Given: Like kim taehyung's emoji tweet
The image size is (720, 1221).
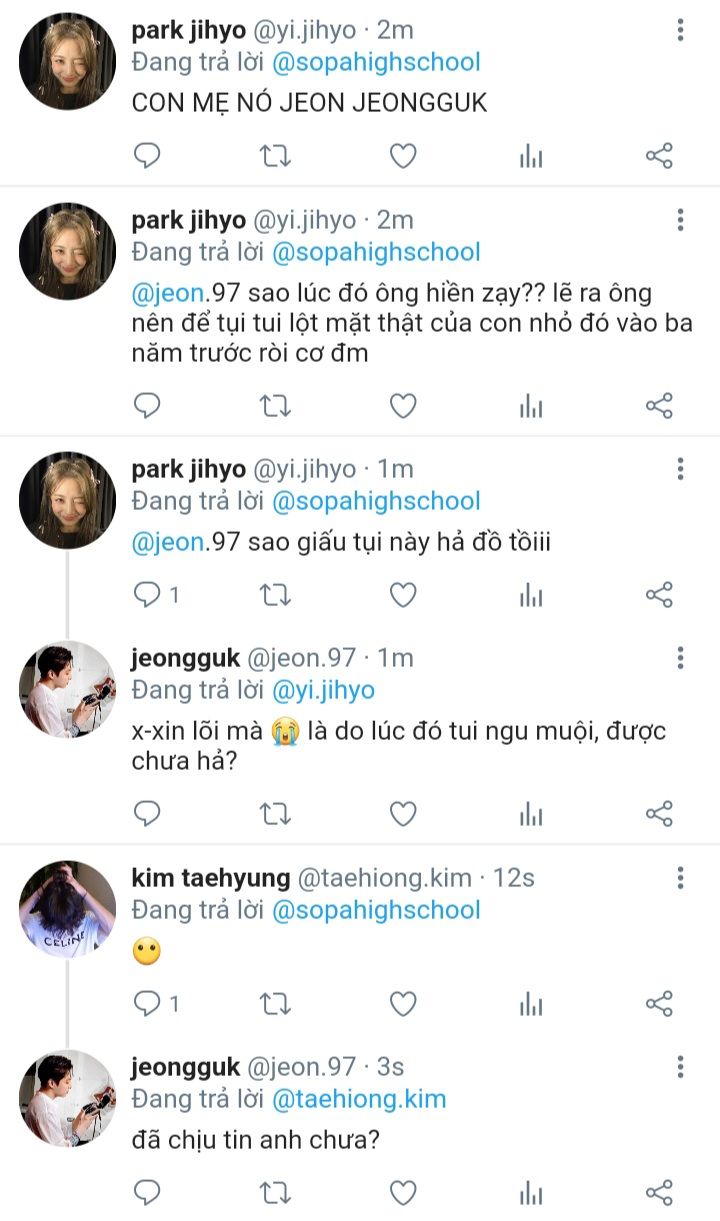Looking at the screenshot, I should pyautogui.click(x=403, y=1003).
